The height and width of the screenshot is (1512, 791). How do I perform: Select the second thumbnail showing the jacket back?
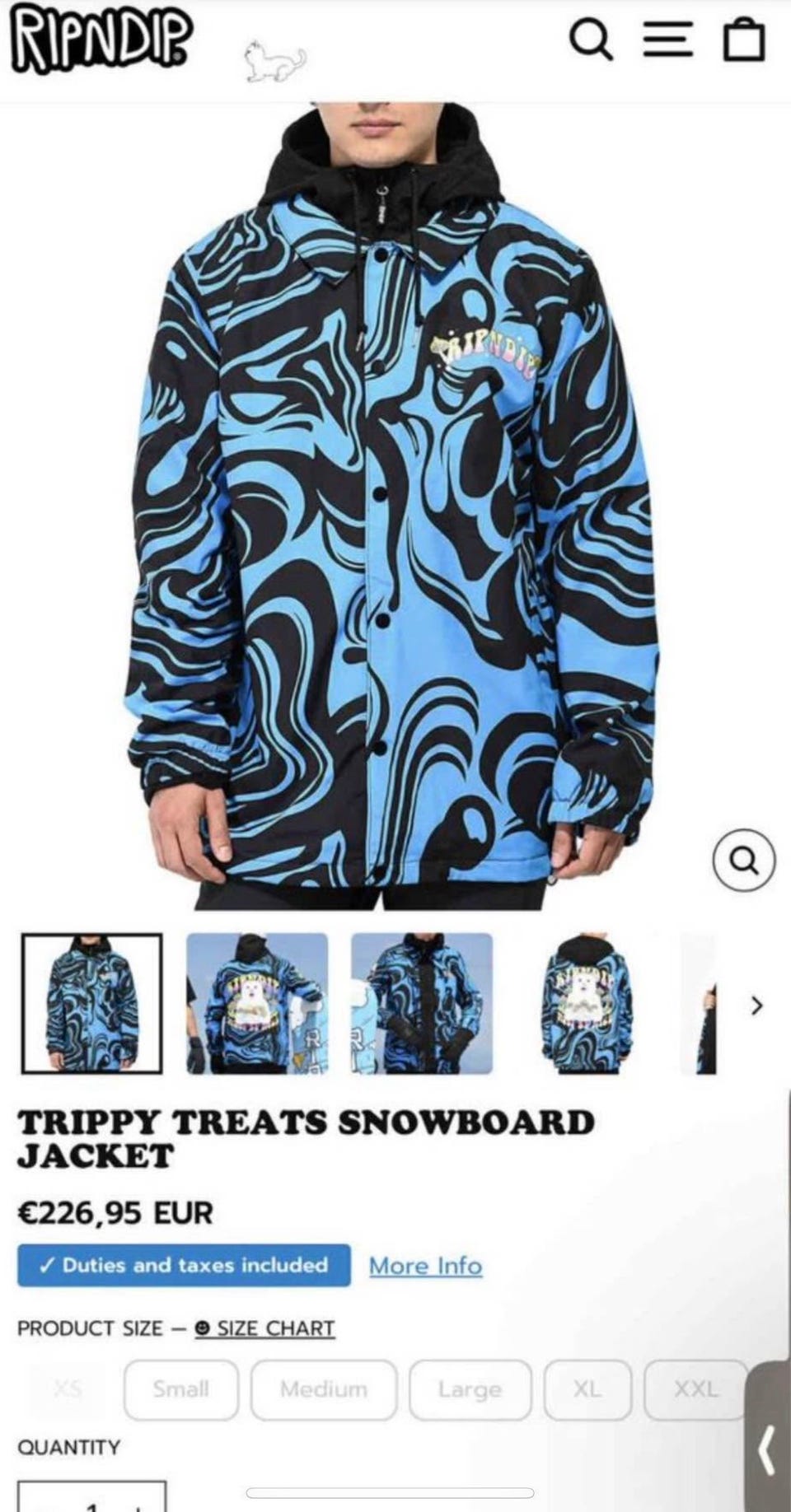tap(257, 1003)
